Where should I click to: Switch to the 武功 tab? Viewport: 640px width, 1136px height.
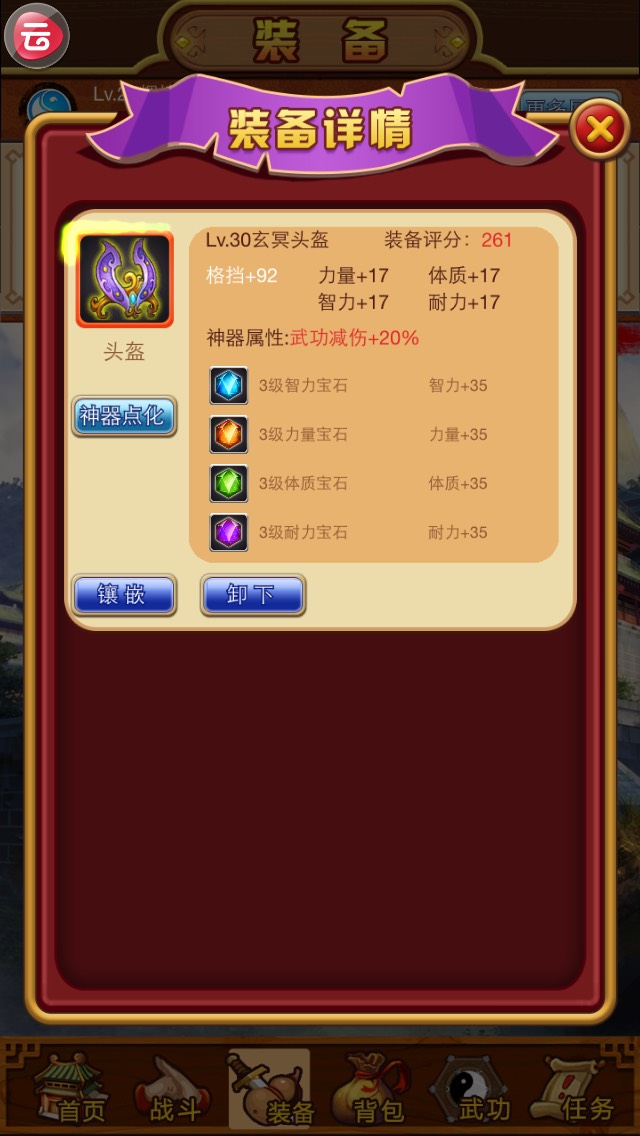click(472, 1092)
